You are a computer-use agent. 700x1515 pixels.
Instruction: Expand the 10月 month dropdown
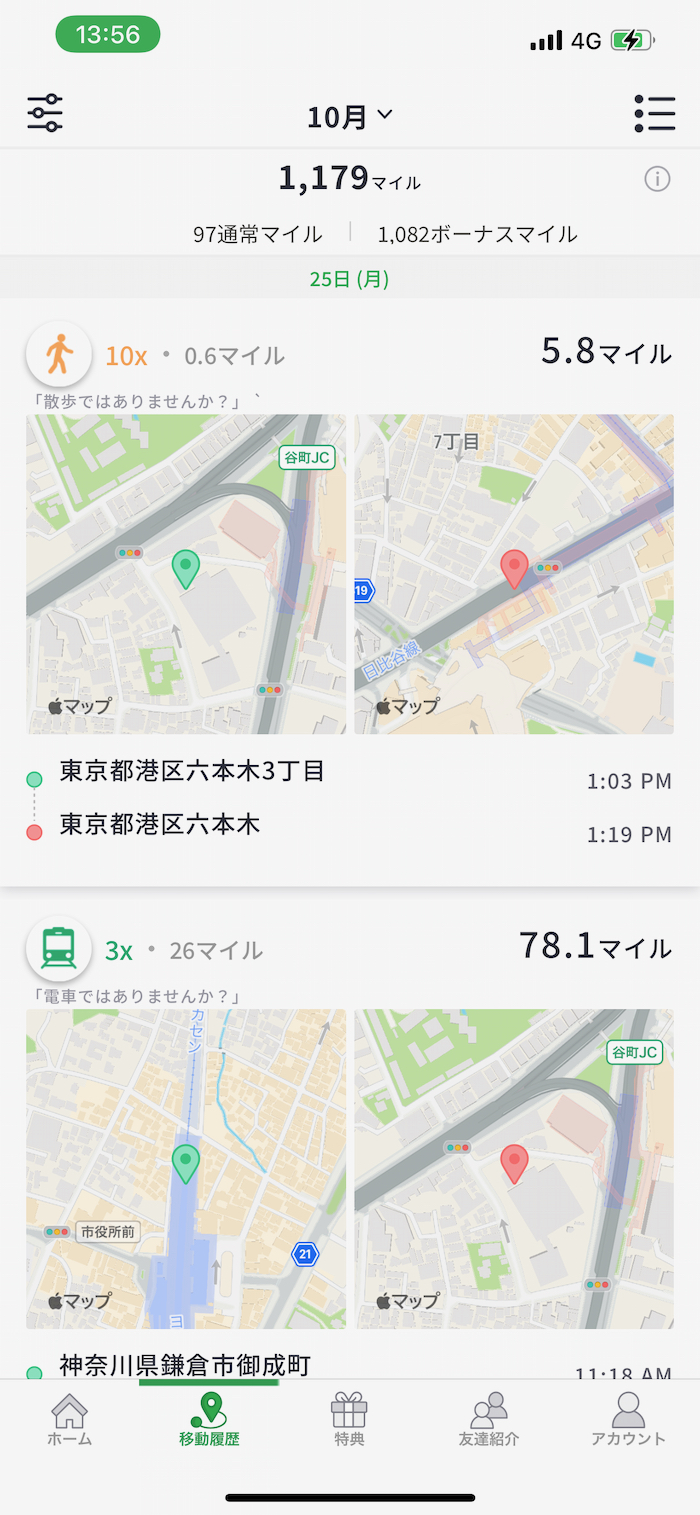point(350,117)
